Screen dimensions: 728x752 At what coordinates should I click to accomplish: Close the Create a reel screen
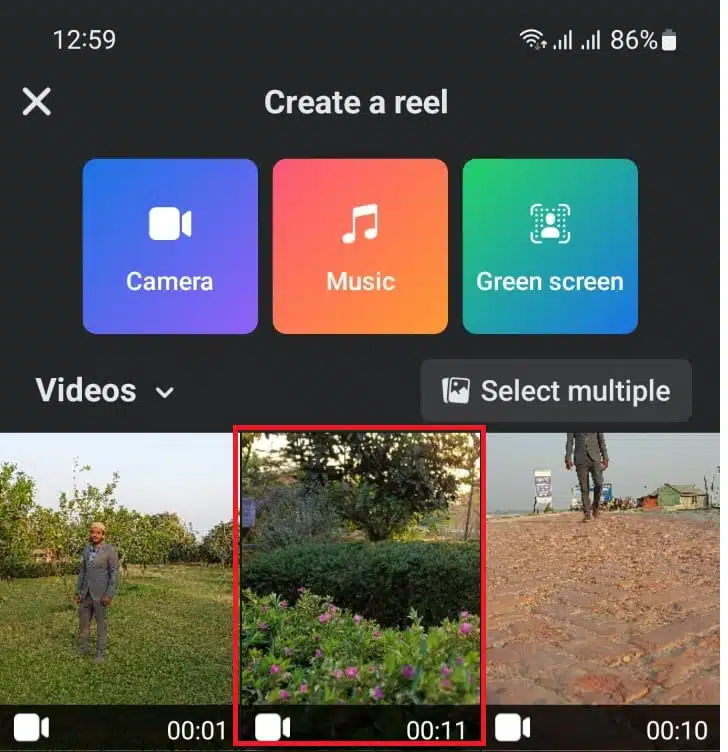pos(36,102)
